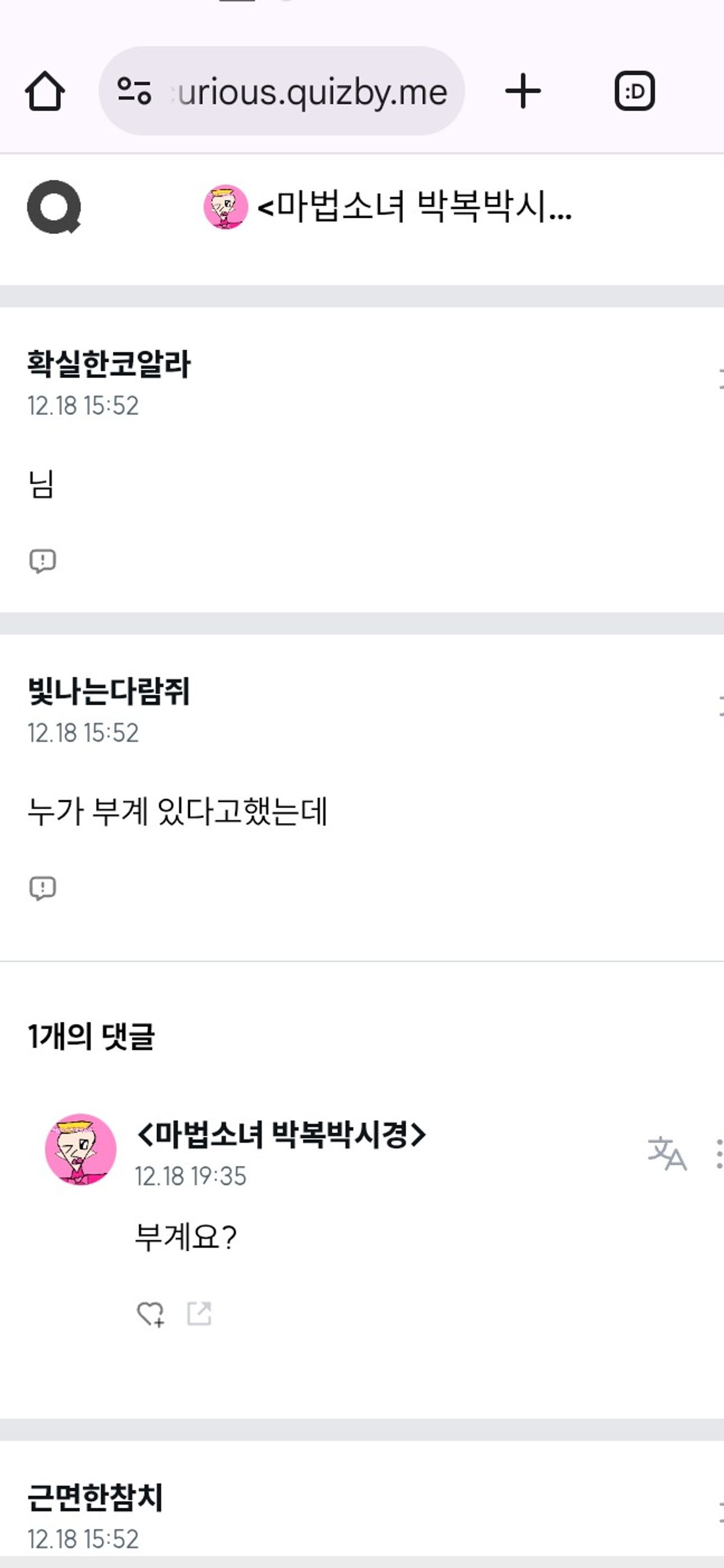Open a new browser tab

523,91
